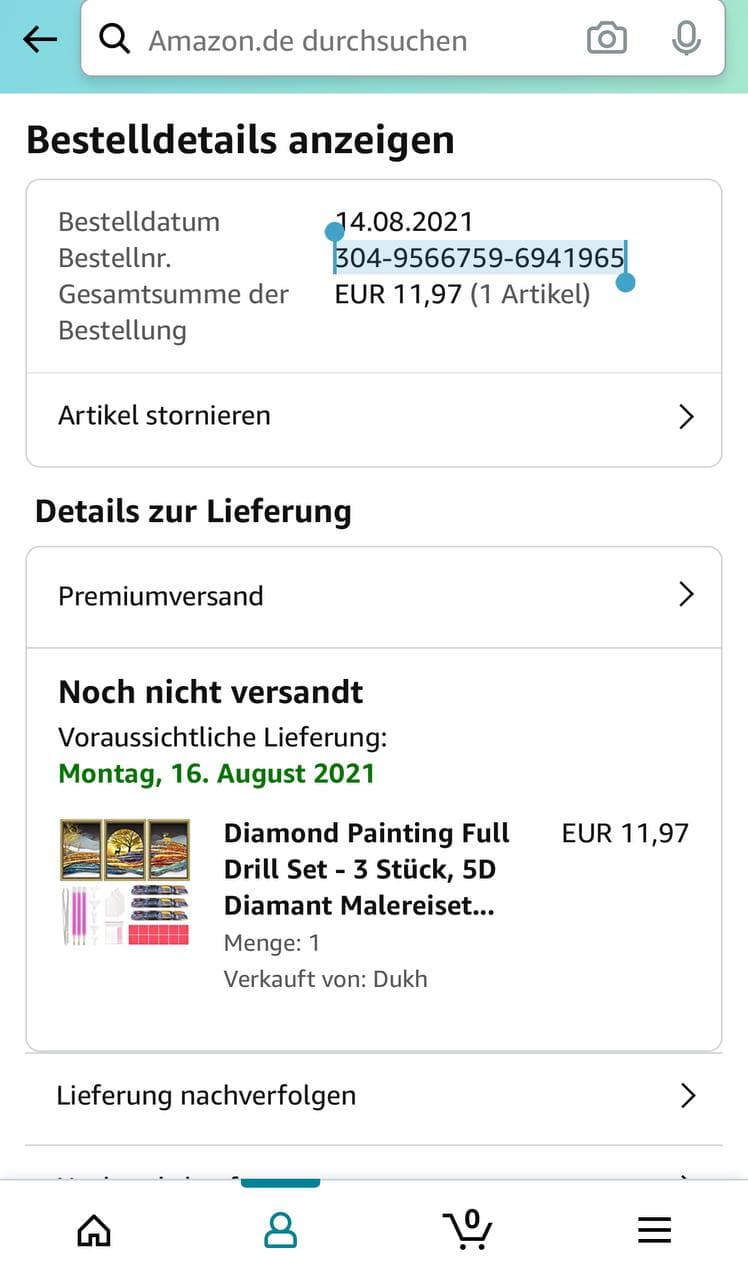
Task: Tap the Amazon.de durchsuchen search field
Action: pos(330,41)
